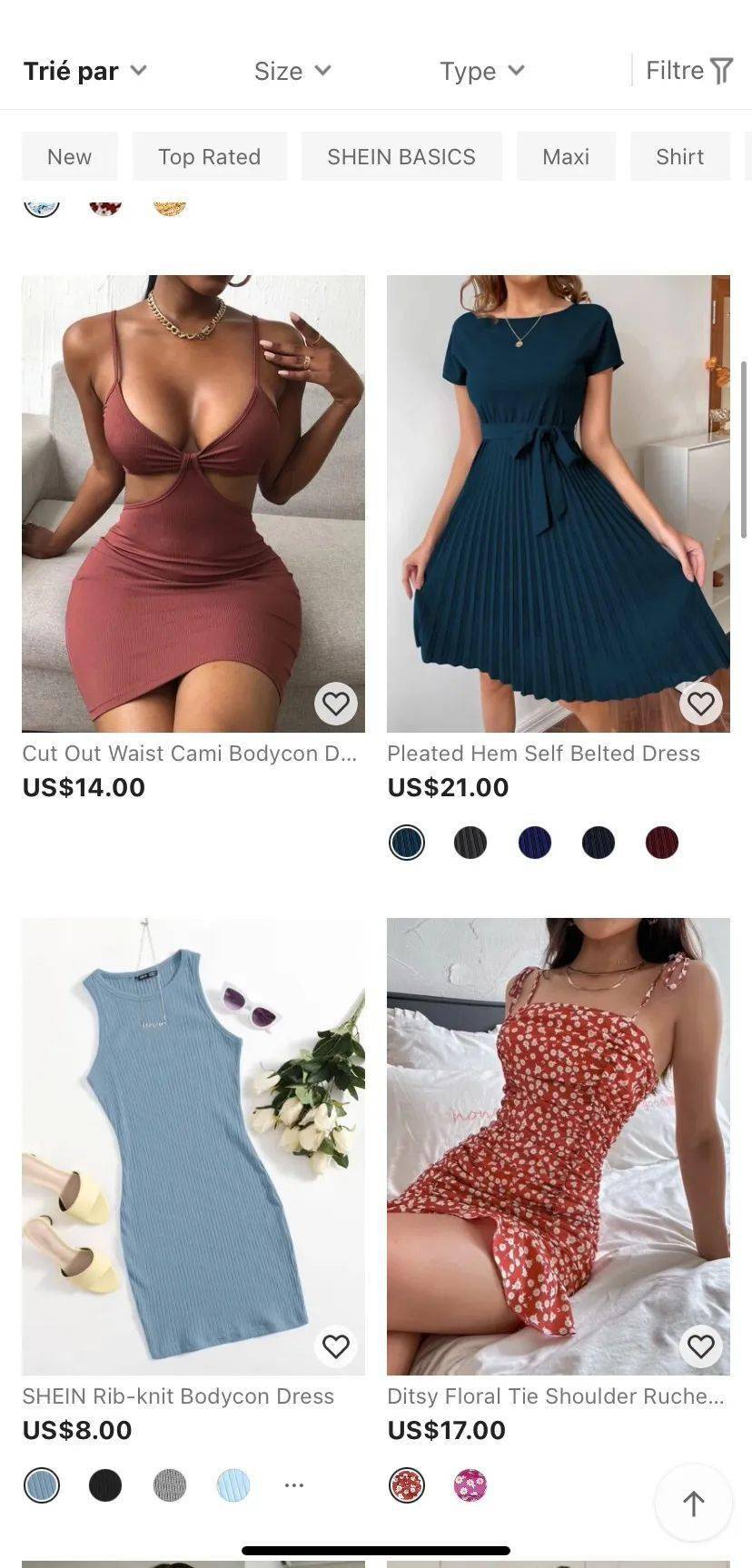Tap the back-to-top arrow button
Image resolution: width=752 pixels, height=1568 pixels.
(x=693, y=1503)
